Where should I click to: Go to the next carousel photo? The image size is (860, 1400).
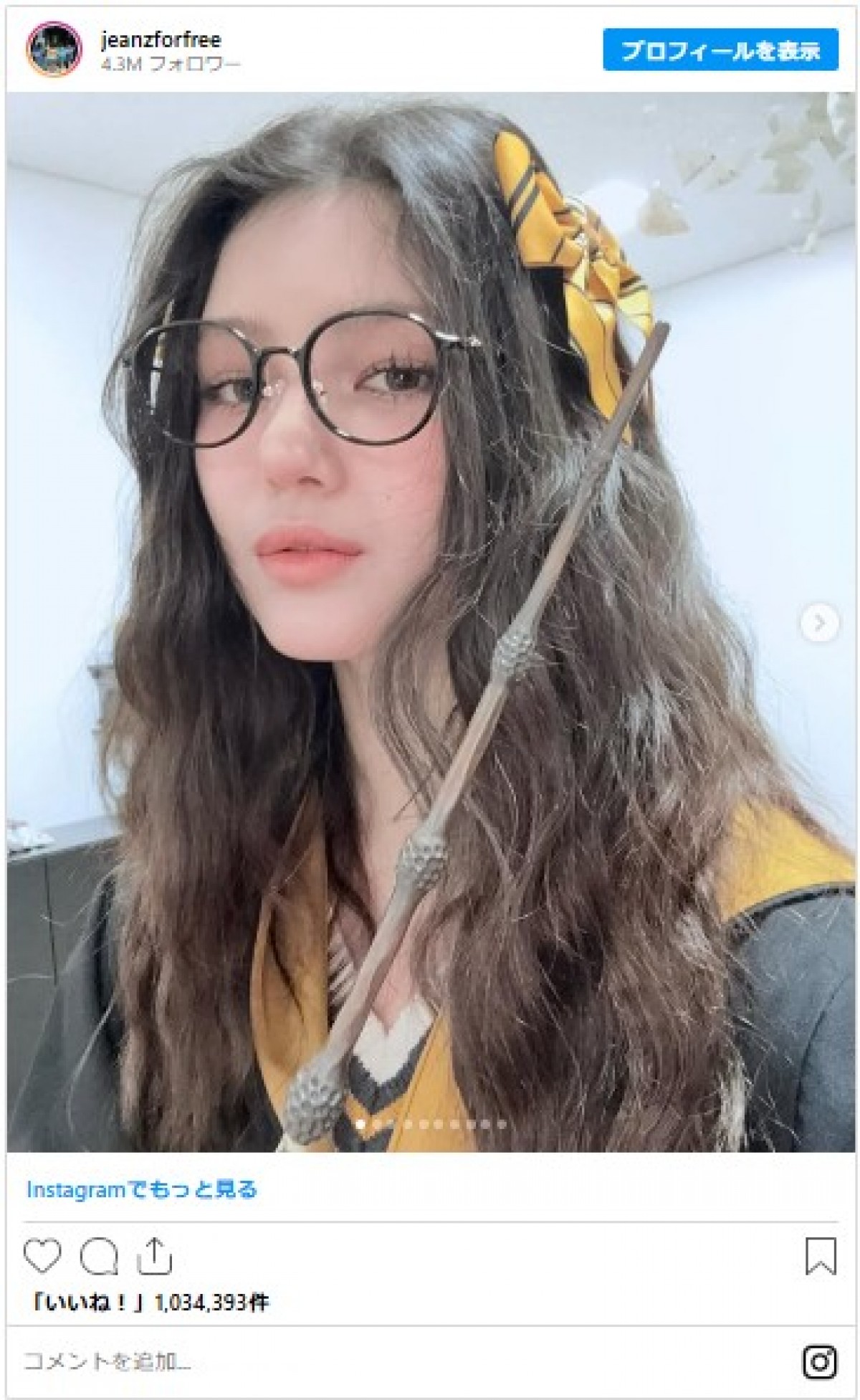819,622
